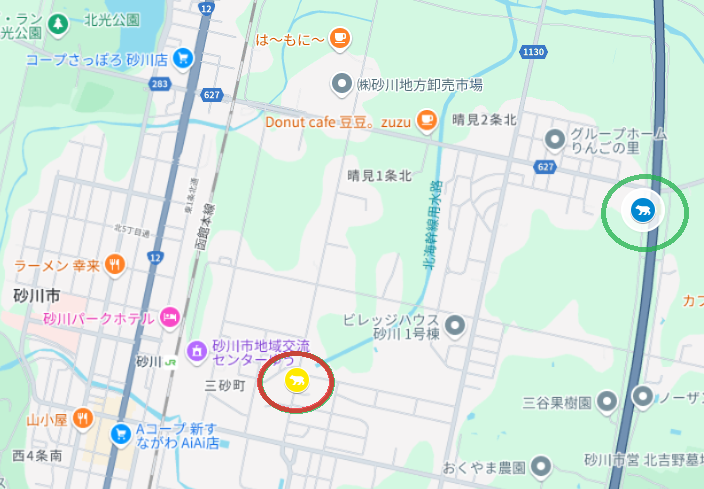Open the 砂川市地域交流センター pin
704x489 pixels.
[x=196, y=351]
